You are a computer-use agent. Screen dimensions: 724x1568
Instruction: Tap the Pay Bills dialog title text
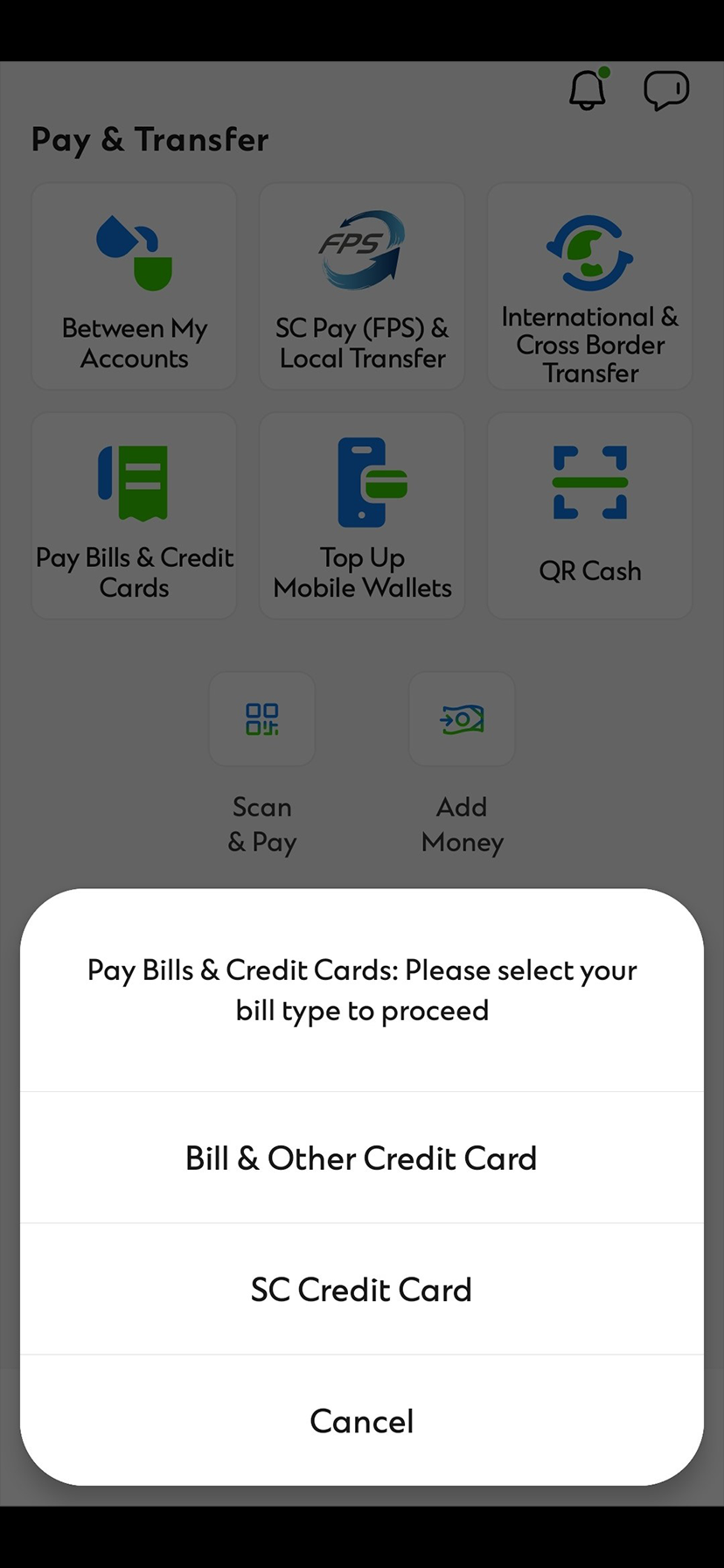361,990
